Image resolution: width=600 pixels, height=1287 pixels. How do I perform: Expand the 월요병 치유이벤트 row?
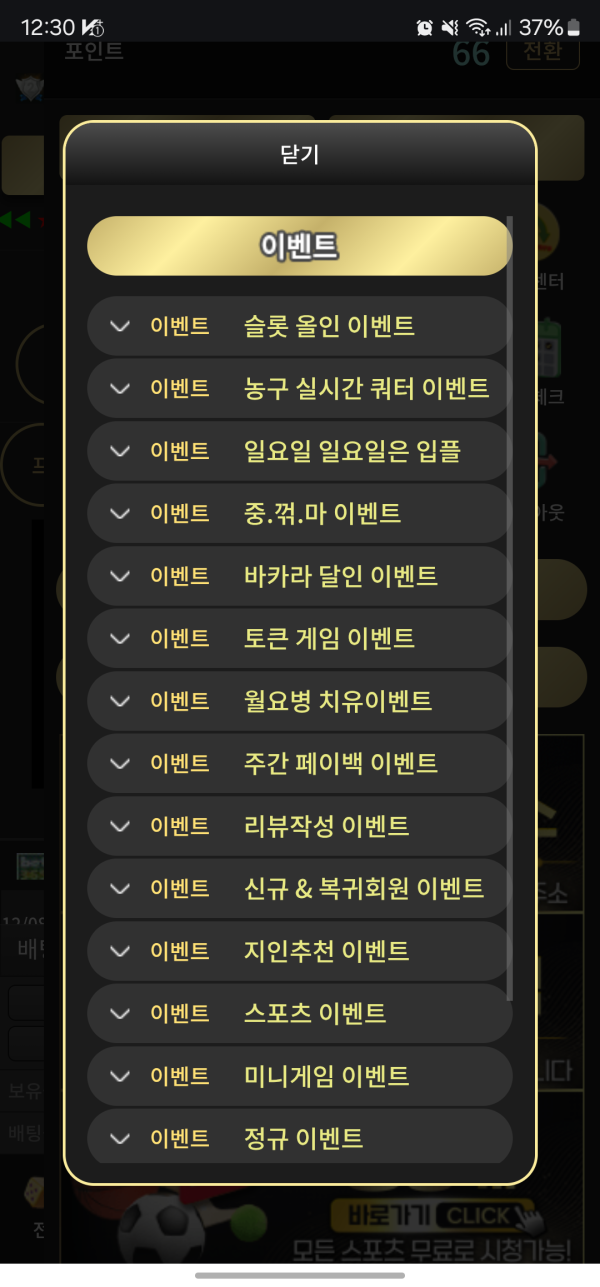pyautogui.click(x=299, y=701)
